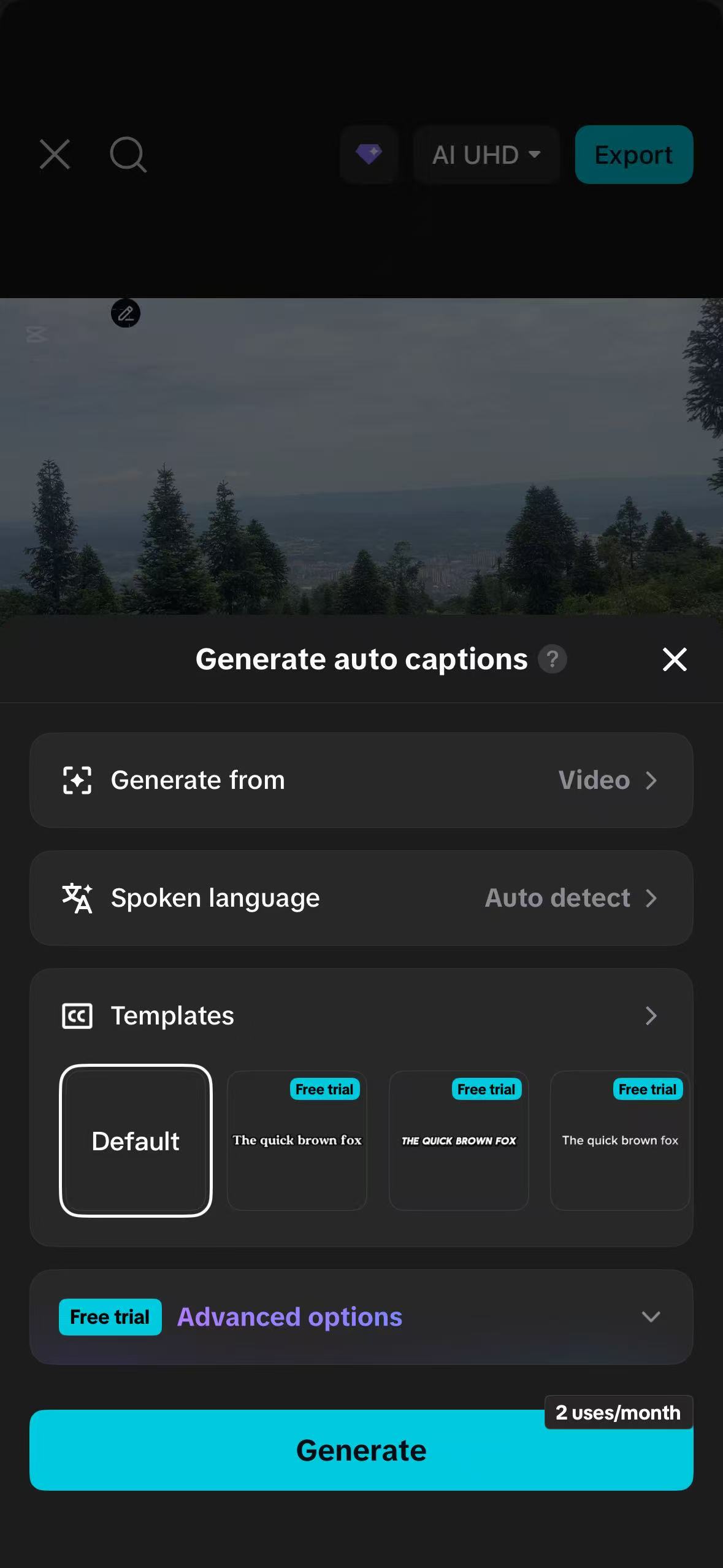
Task: Tap the help question mark beside the dialog title
Action: 553,659
